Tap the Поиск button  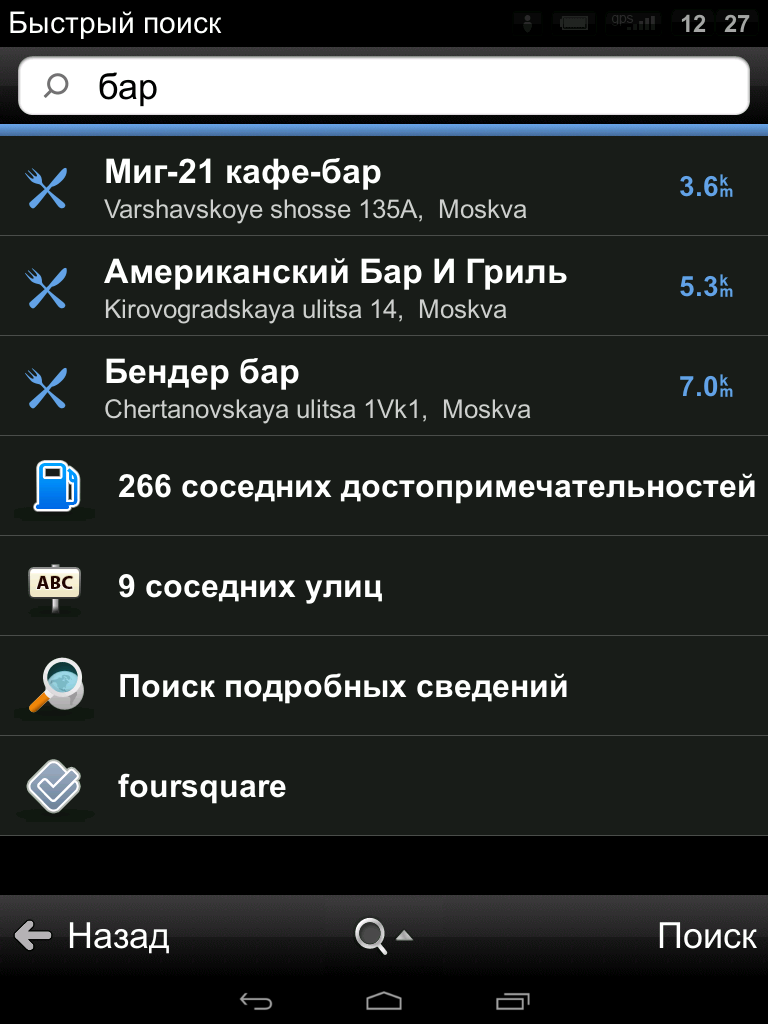tap(706, 936)
